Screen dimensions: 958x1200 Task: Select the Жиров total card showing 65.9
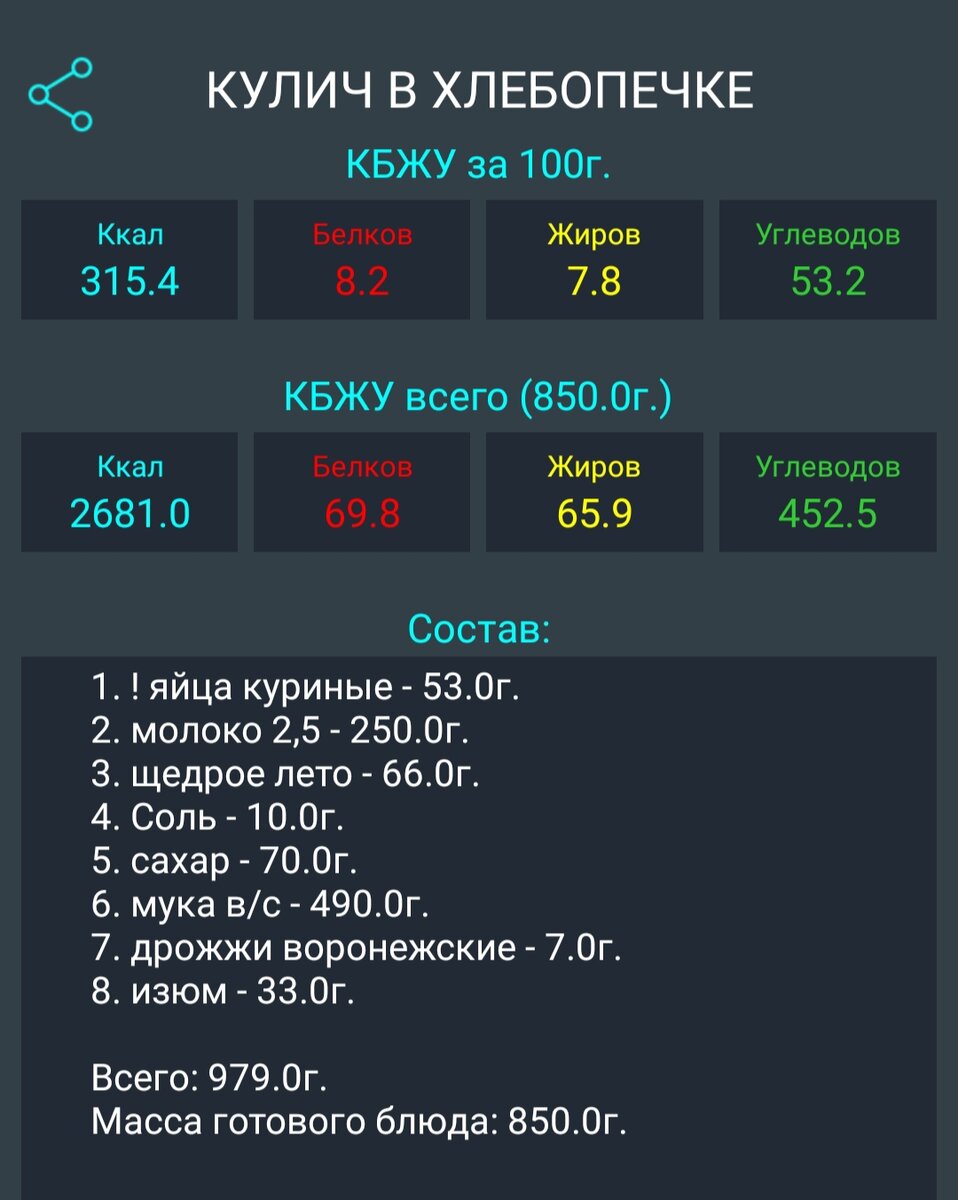point(594,491)
